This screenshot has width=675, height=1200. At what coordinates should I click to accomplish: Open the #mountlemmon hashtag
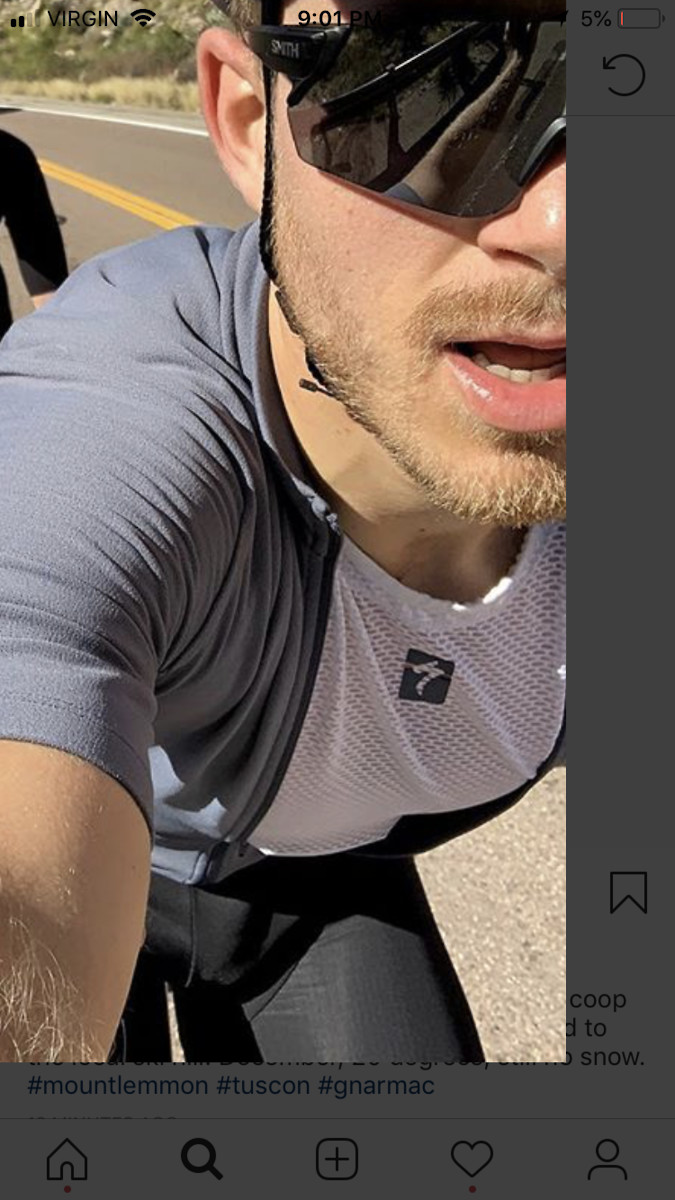pos(118,1086)
